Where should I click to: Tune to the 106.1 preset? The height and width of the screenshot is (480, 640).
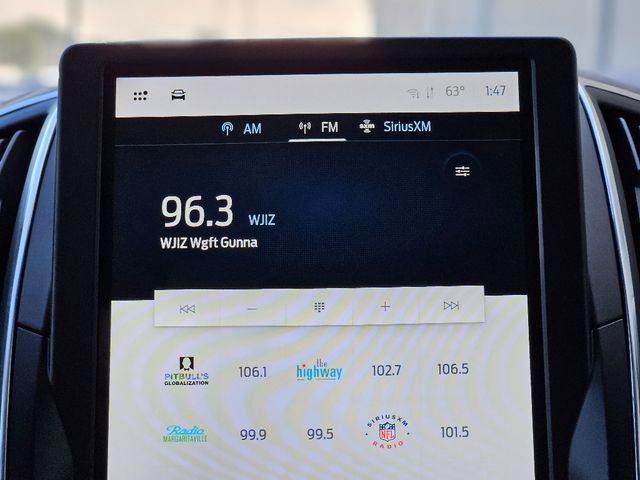coord(252,372)
